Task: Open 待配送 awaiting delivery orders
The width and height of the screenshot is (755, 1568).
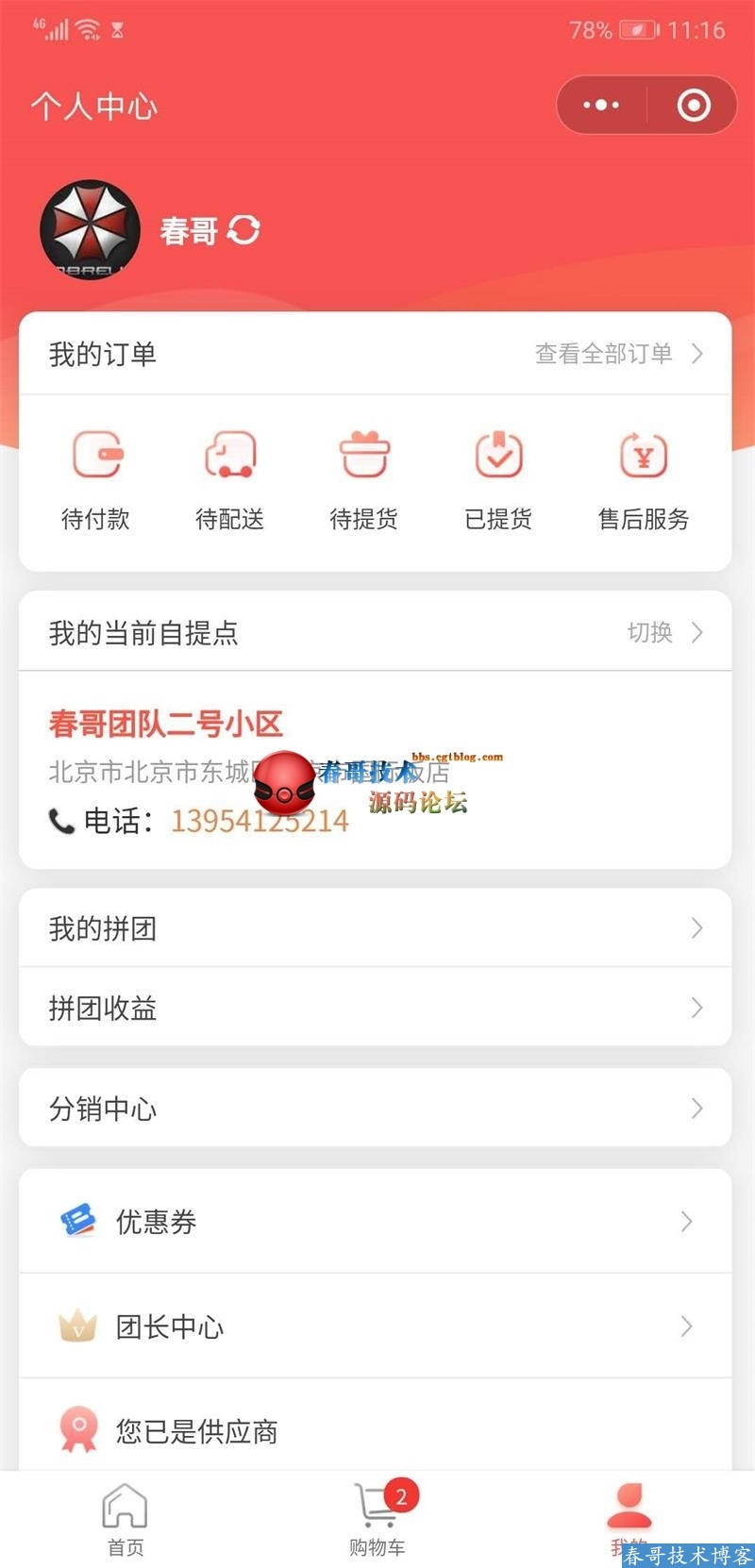Action: pos(229,479)
